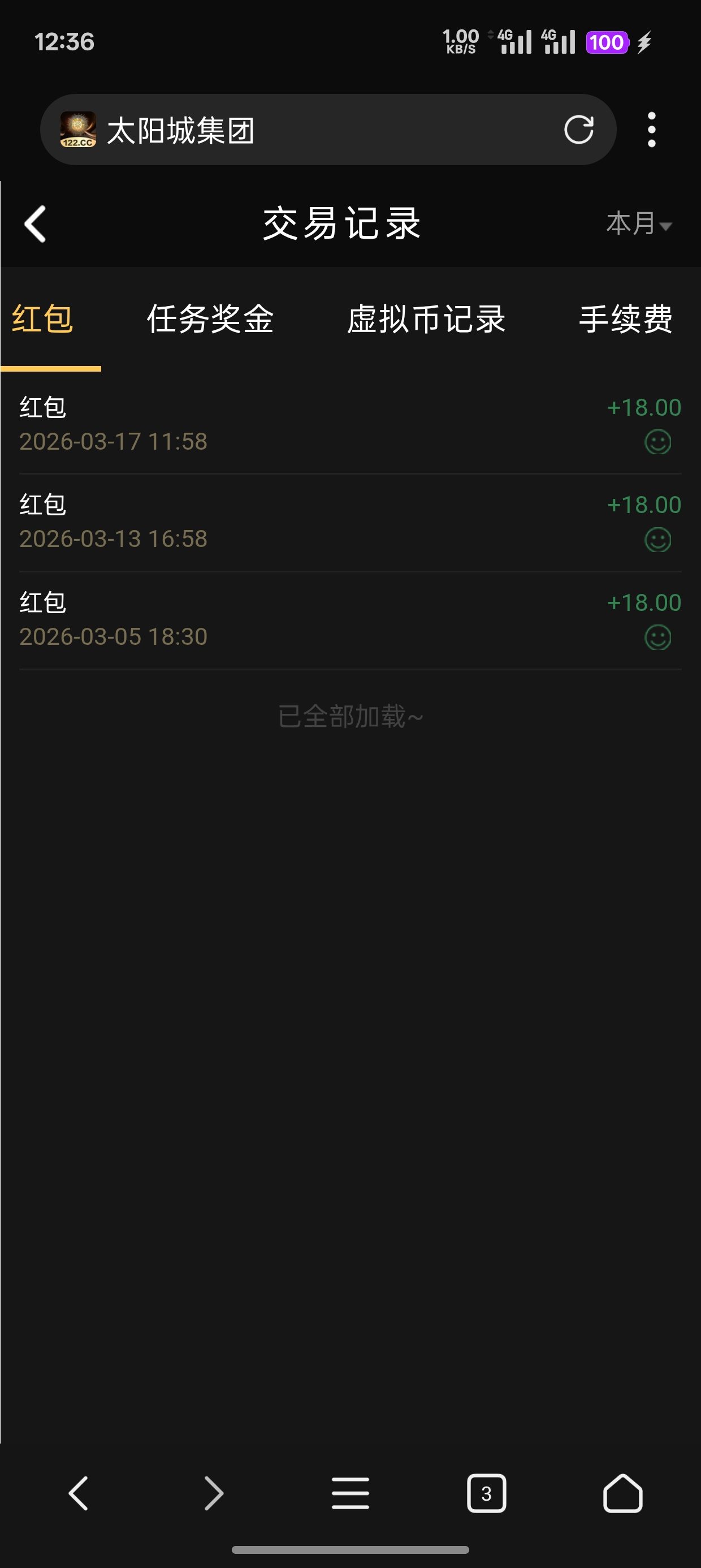Tap the forward navigation arrow at bottom

pyautogui.click(x=214, y=1493)
